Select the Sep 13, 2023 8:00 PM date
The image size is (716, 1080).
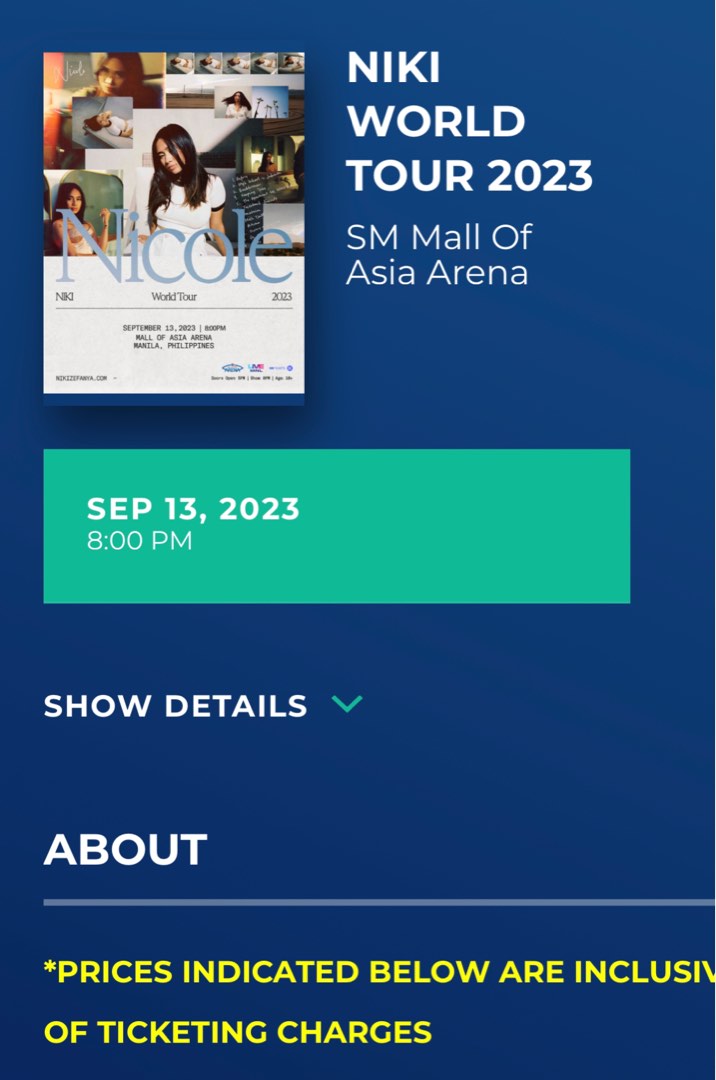pyautogui.click(x=336, y=526)
